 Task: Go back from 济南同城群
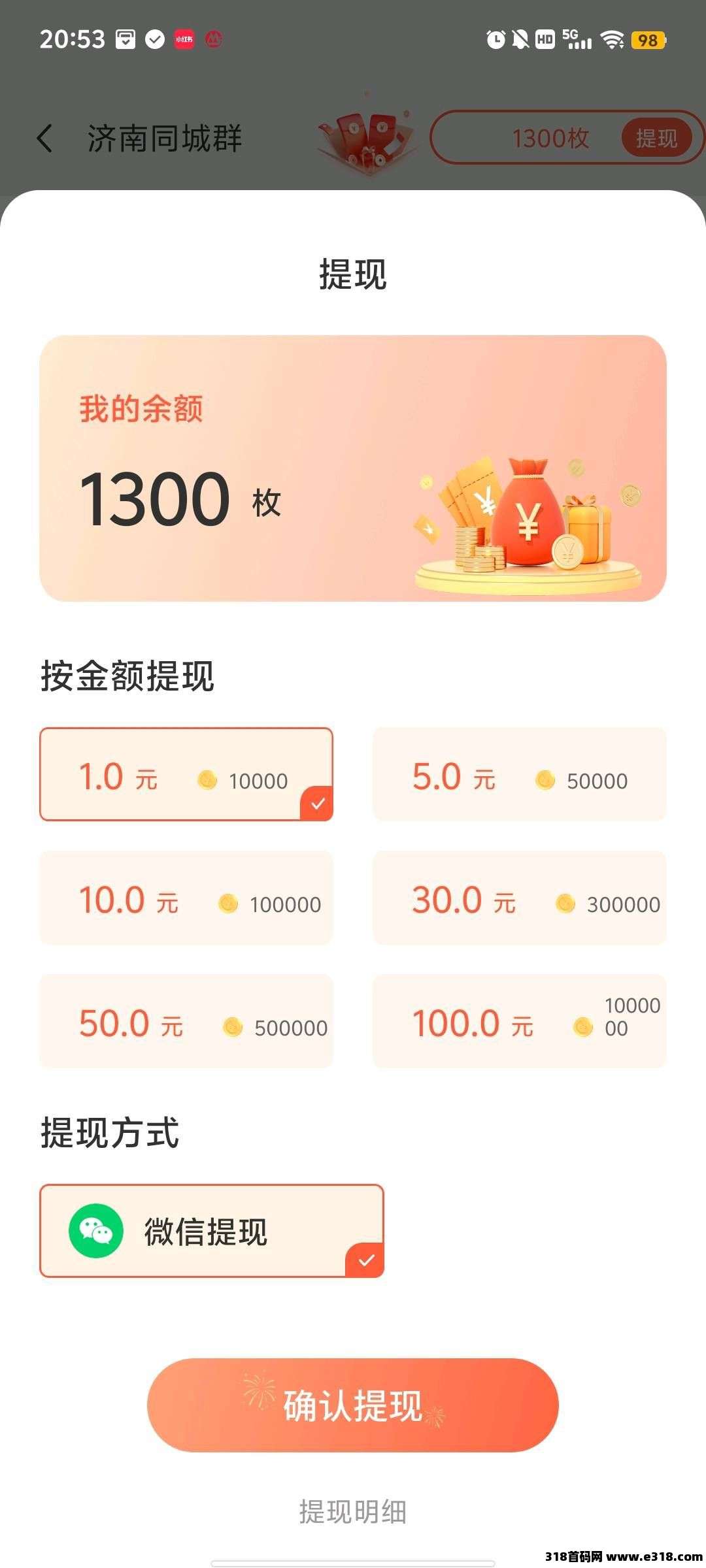click(x=44, y=139)
